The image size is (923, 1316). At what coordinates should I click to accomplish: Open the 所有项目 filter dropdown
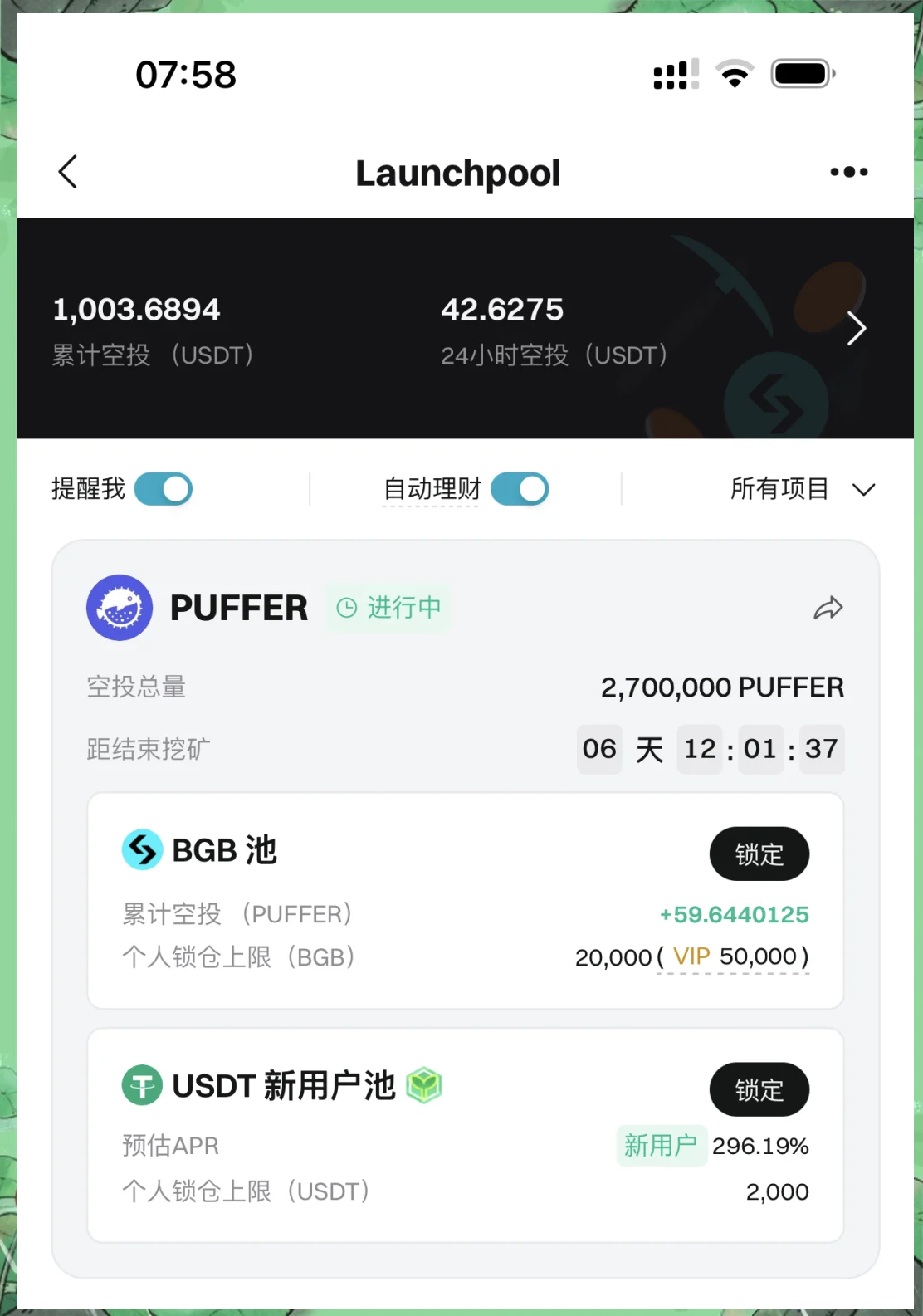click(802, 489)
